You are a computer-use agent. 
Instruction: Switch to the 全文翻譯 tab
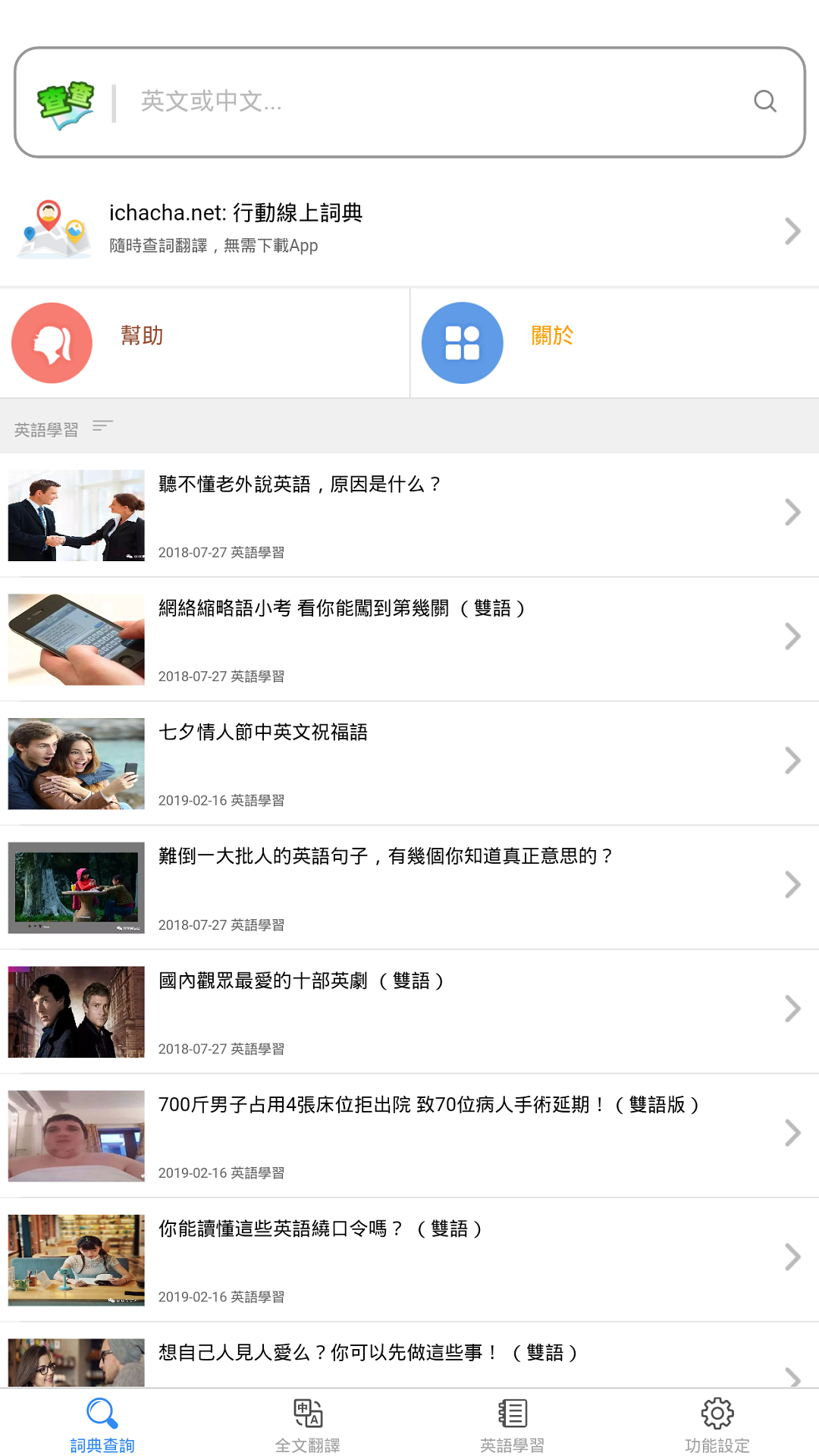(307, 1424)
